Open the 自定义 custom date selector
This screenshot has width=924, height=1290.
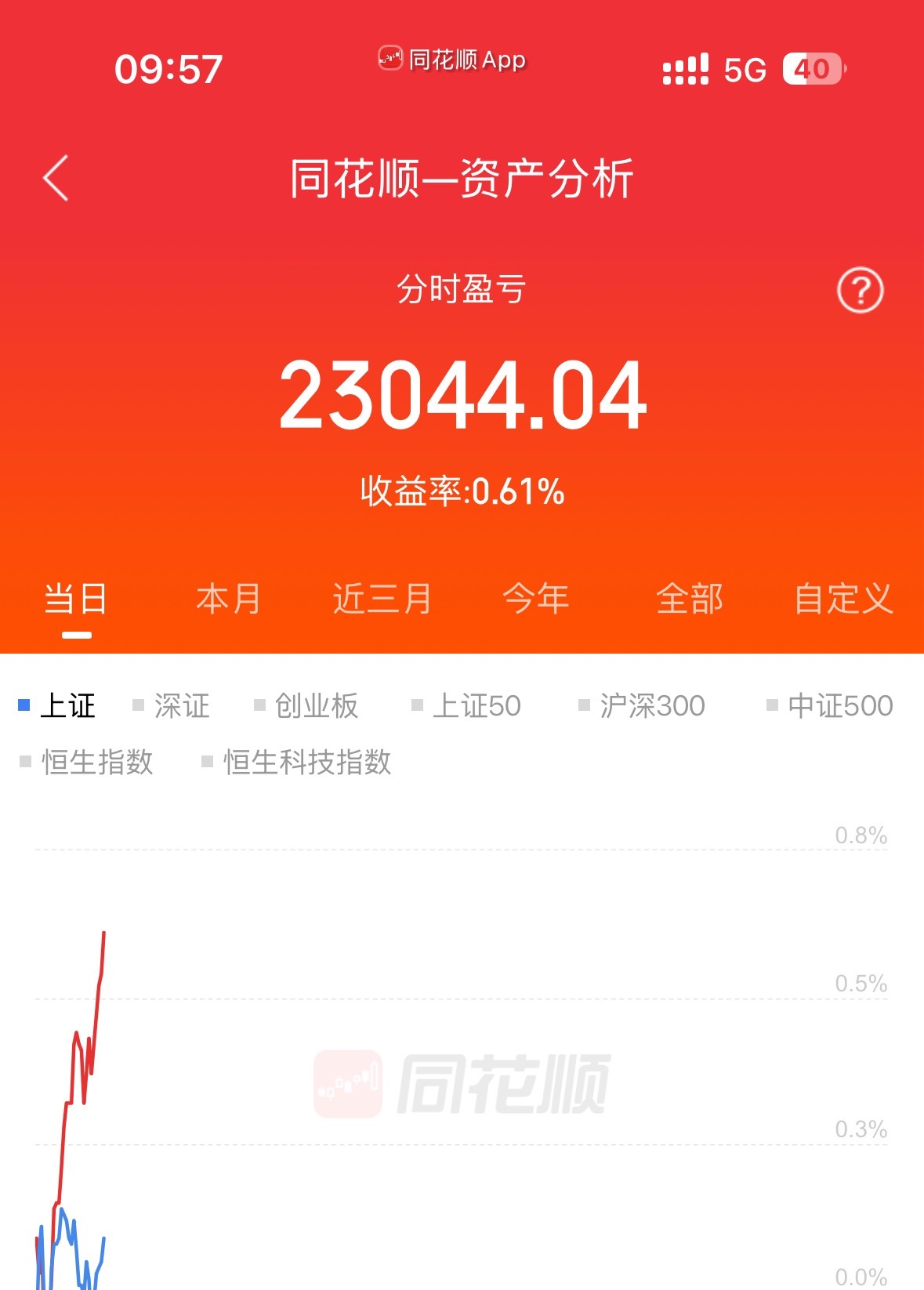pyautogui.click(x=843, y=597)
